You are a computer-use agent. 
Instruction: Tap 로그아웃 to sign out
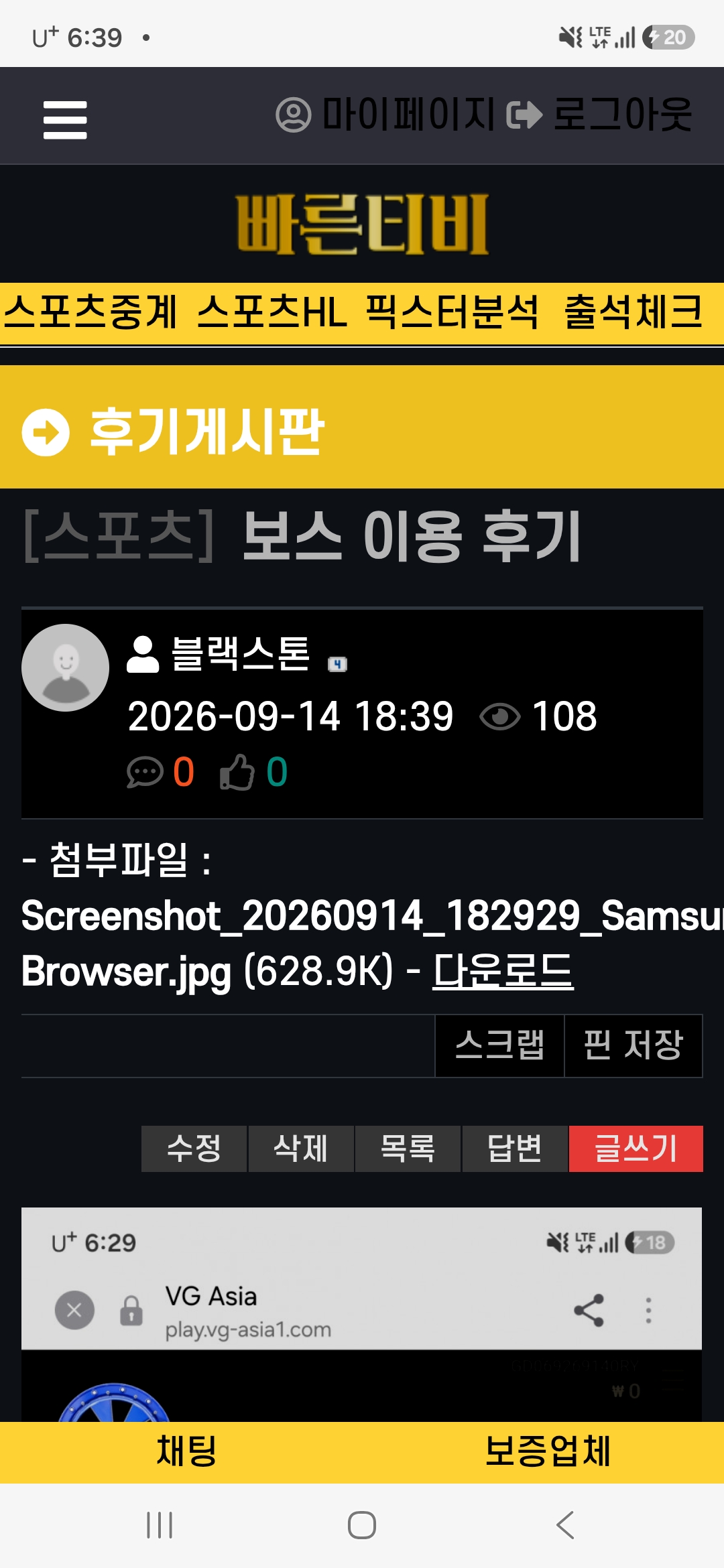point(599,115)
